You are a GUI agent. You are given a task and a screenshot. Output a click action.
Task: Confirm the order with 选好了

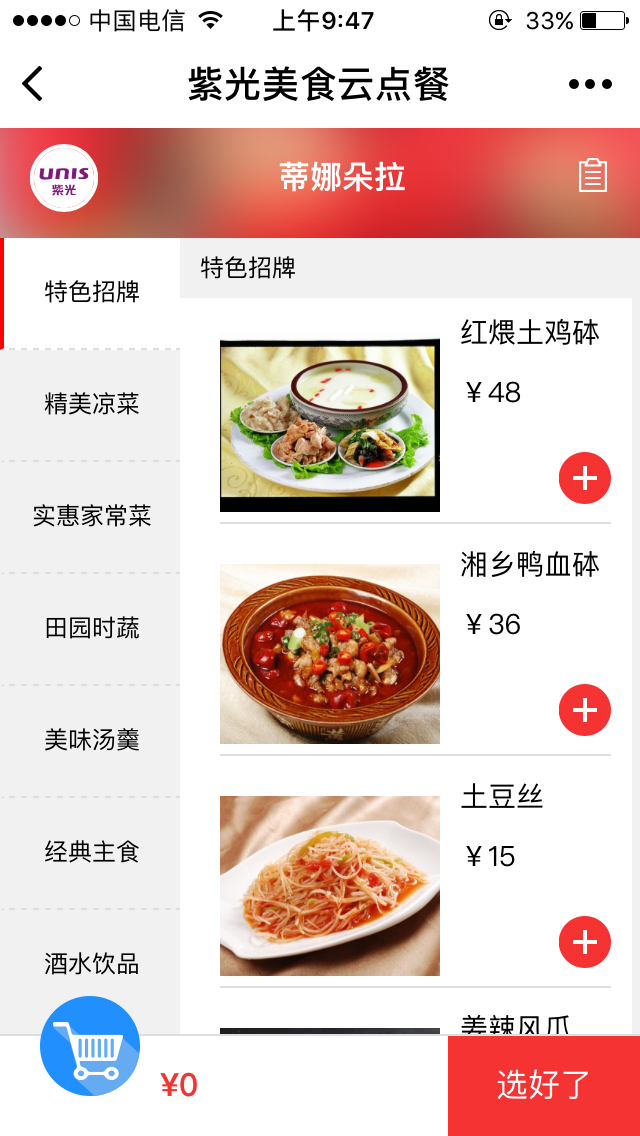[x=544, y=1085]
